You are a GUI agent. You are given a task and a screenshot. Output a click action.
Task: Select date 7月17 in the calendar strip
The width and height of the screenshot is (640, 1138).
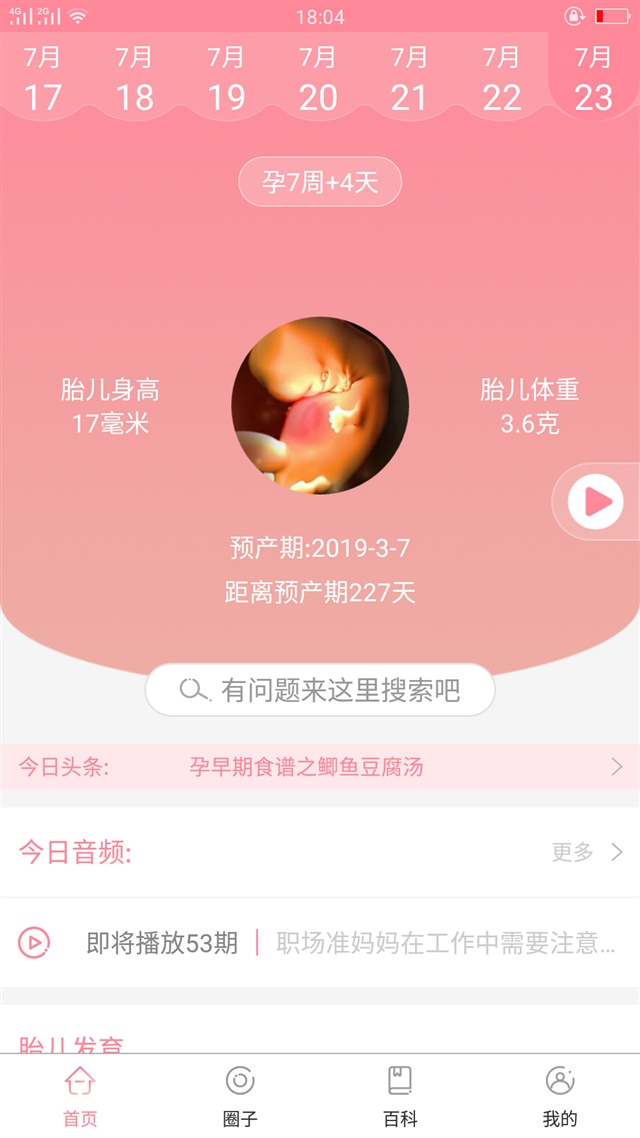click(42, 78)
